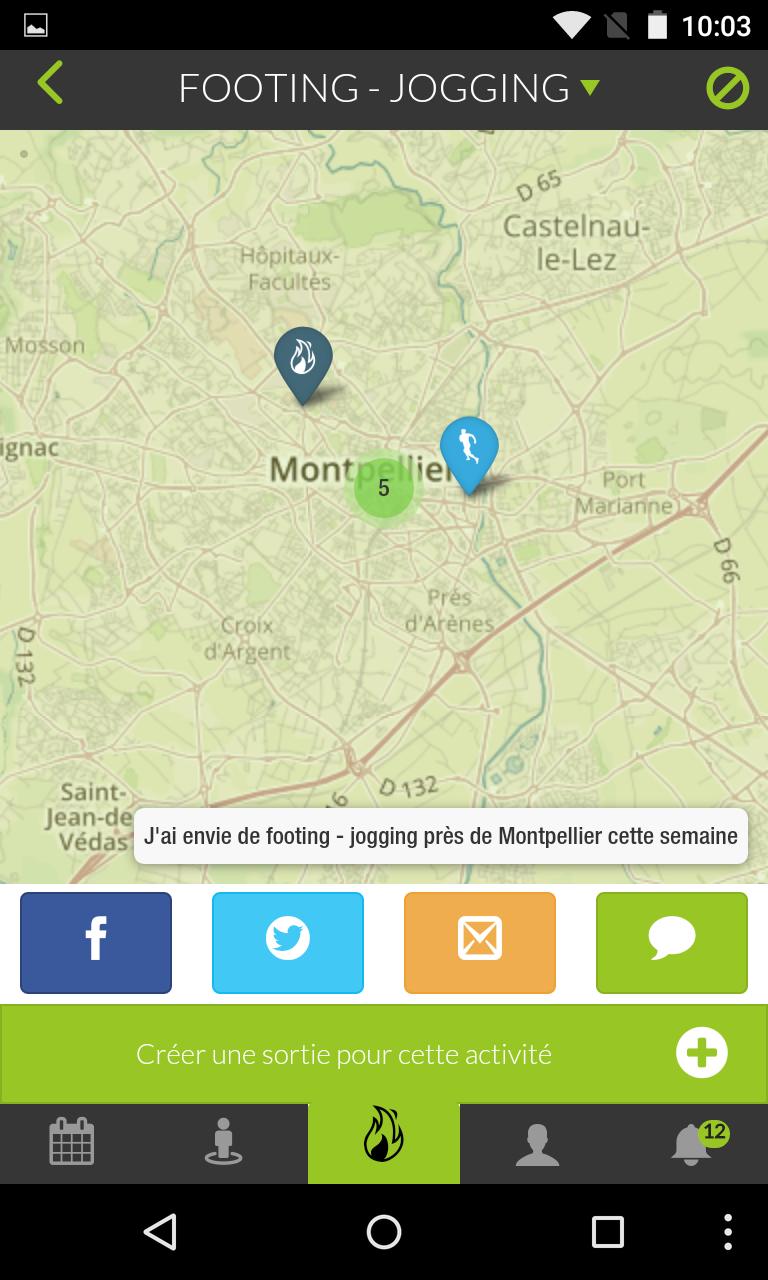Switch to the location person tab
This screenshot has width=768, height=1280.
[x=222, y=1143]
